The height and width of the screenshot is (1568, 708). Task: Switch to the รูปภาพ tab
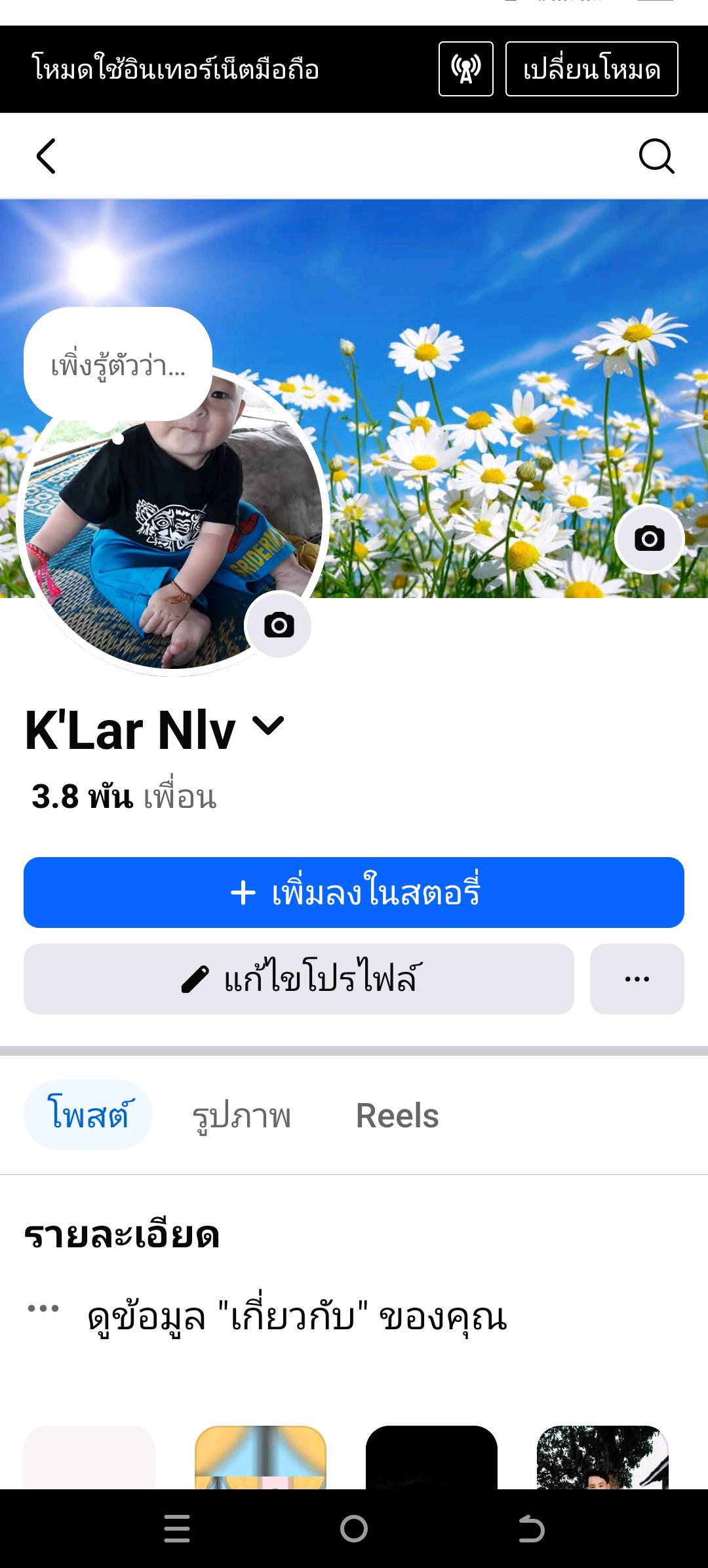241,1115
